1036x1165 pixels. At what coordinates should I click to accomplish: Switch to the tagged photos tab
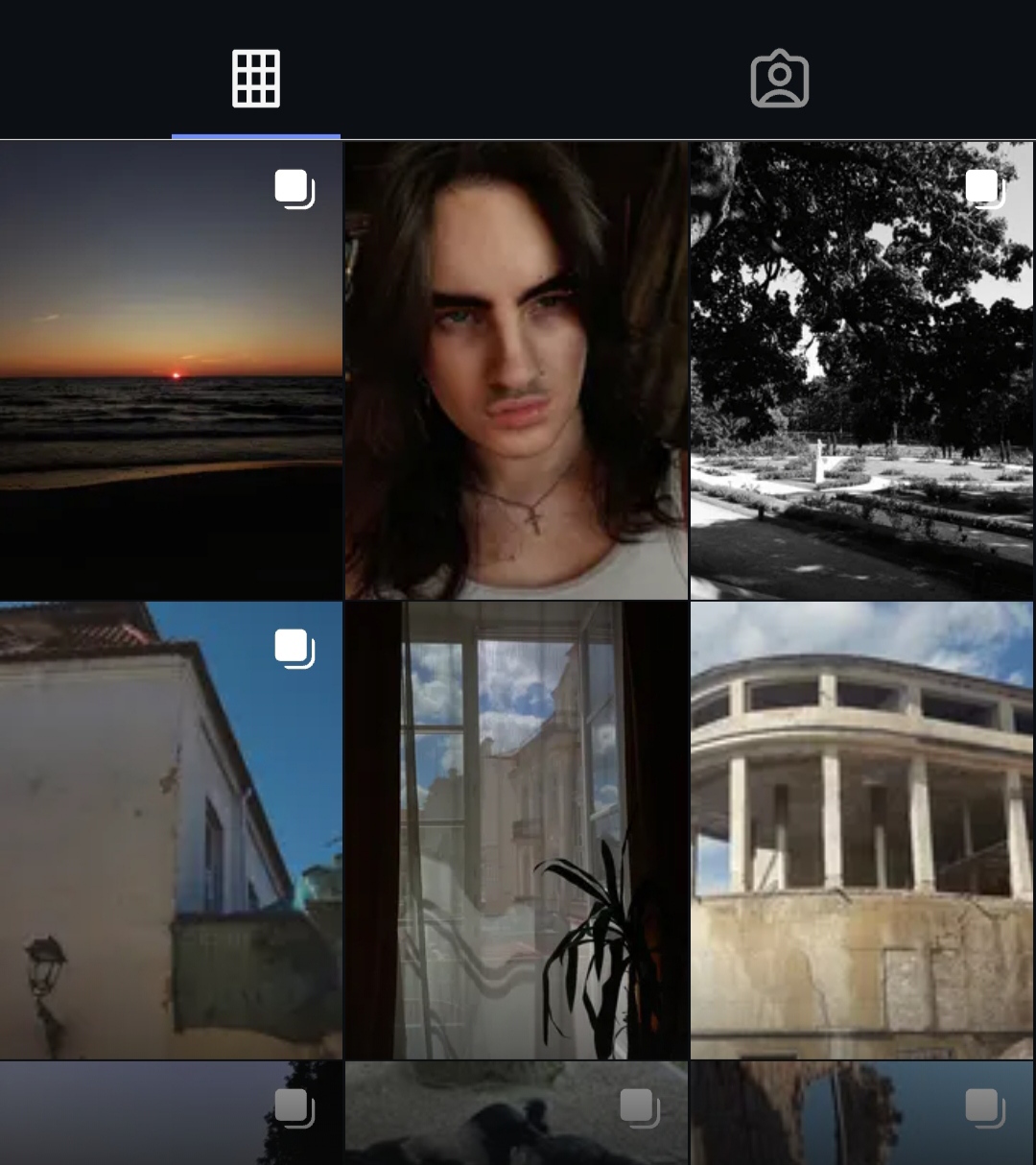coord(780,79)
